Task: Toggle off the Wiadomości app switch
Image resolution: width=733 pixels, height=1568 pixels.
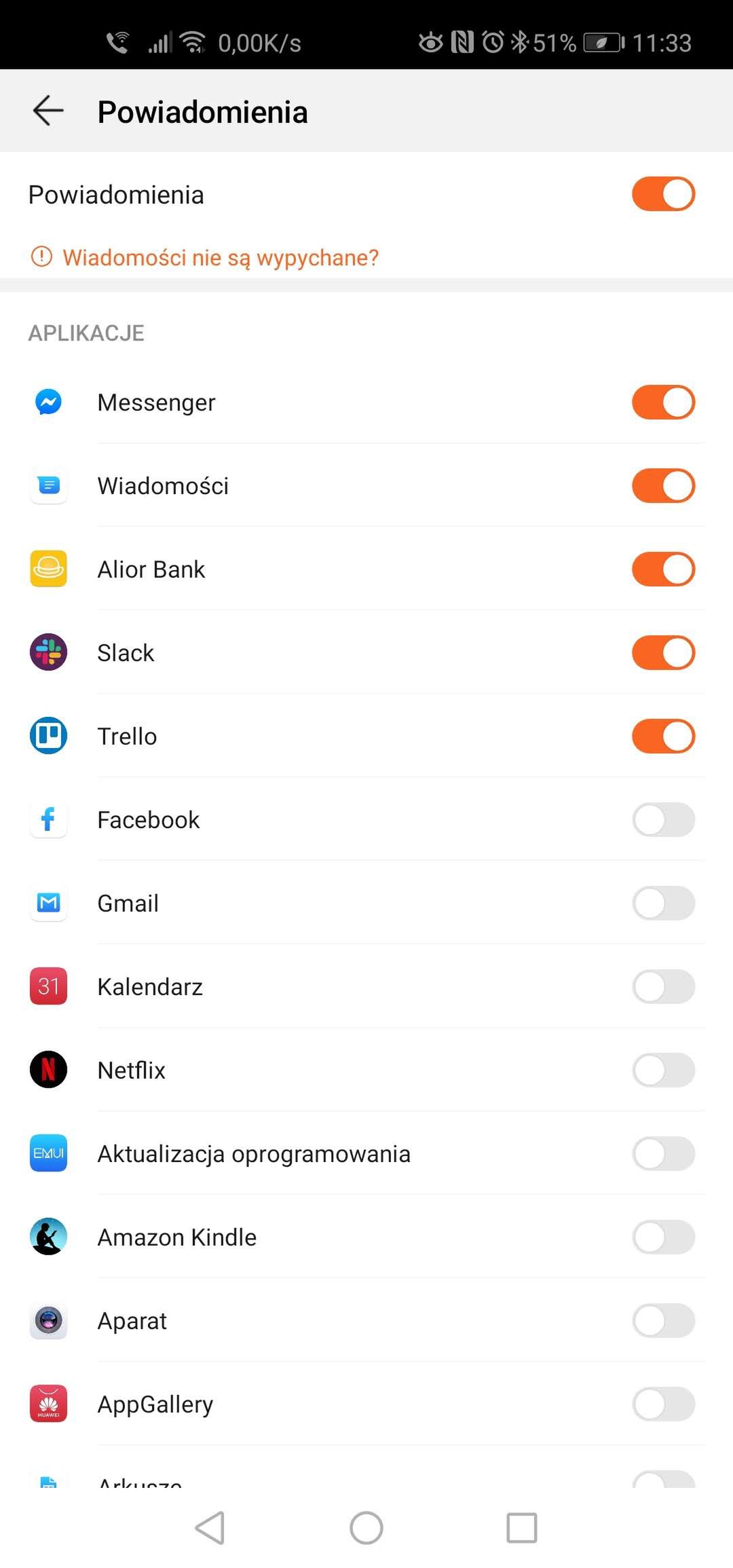Action: point(663,486)
